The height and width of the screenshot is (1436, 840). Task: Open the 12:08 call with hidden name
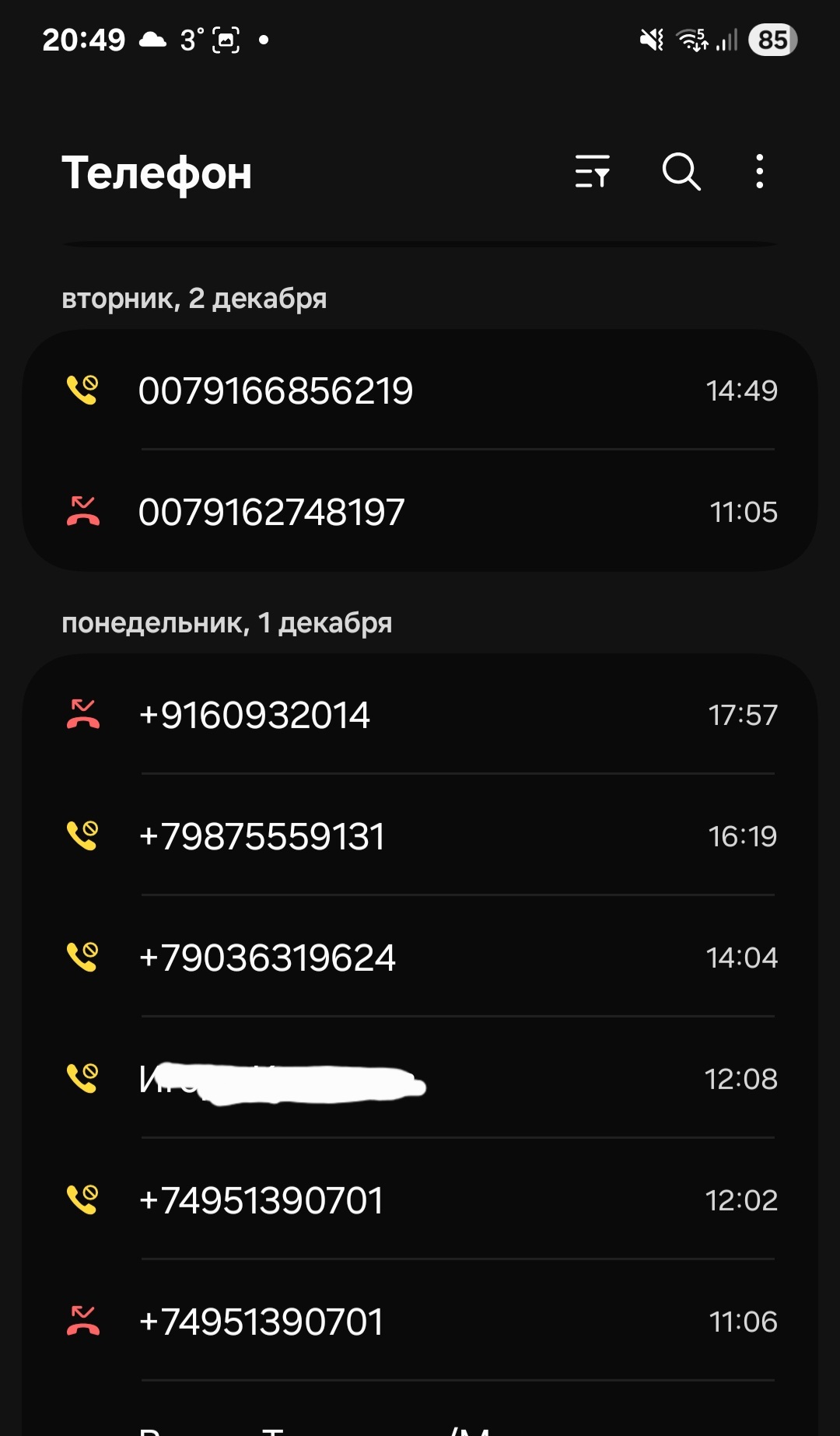pos(420,1079)
